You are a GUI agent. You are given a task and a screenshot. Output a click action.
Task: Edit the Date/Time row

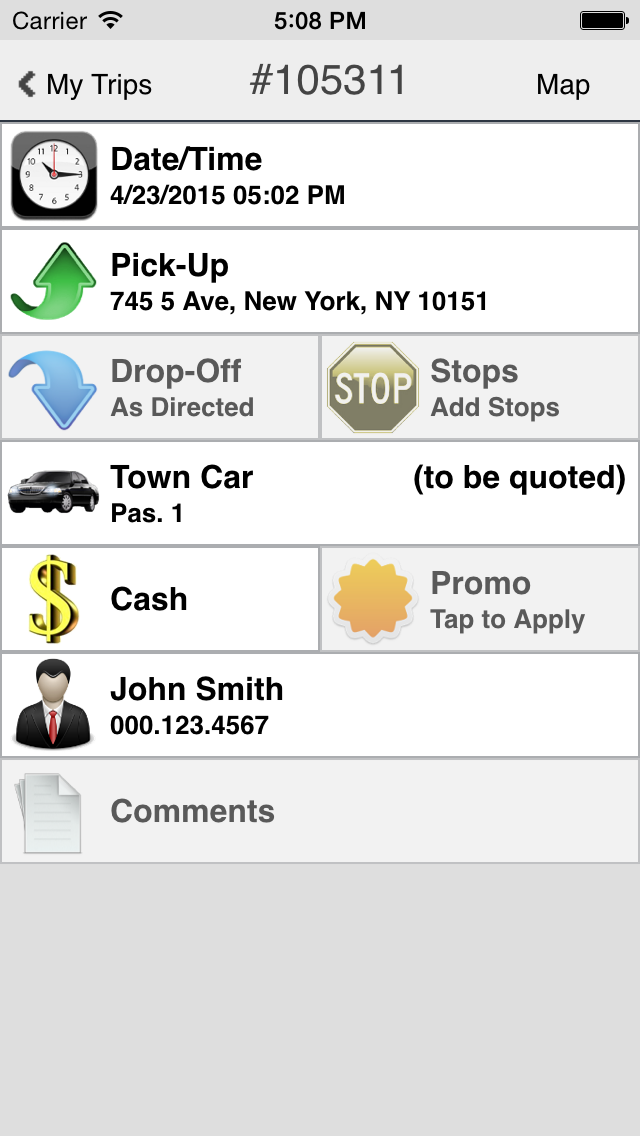coord(320,175)
